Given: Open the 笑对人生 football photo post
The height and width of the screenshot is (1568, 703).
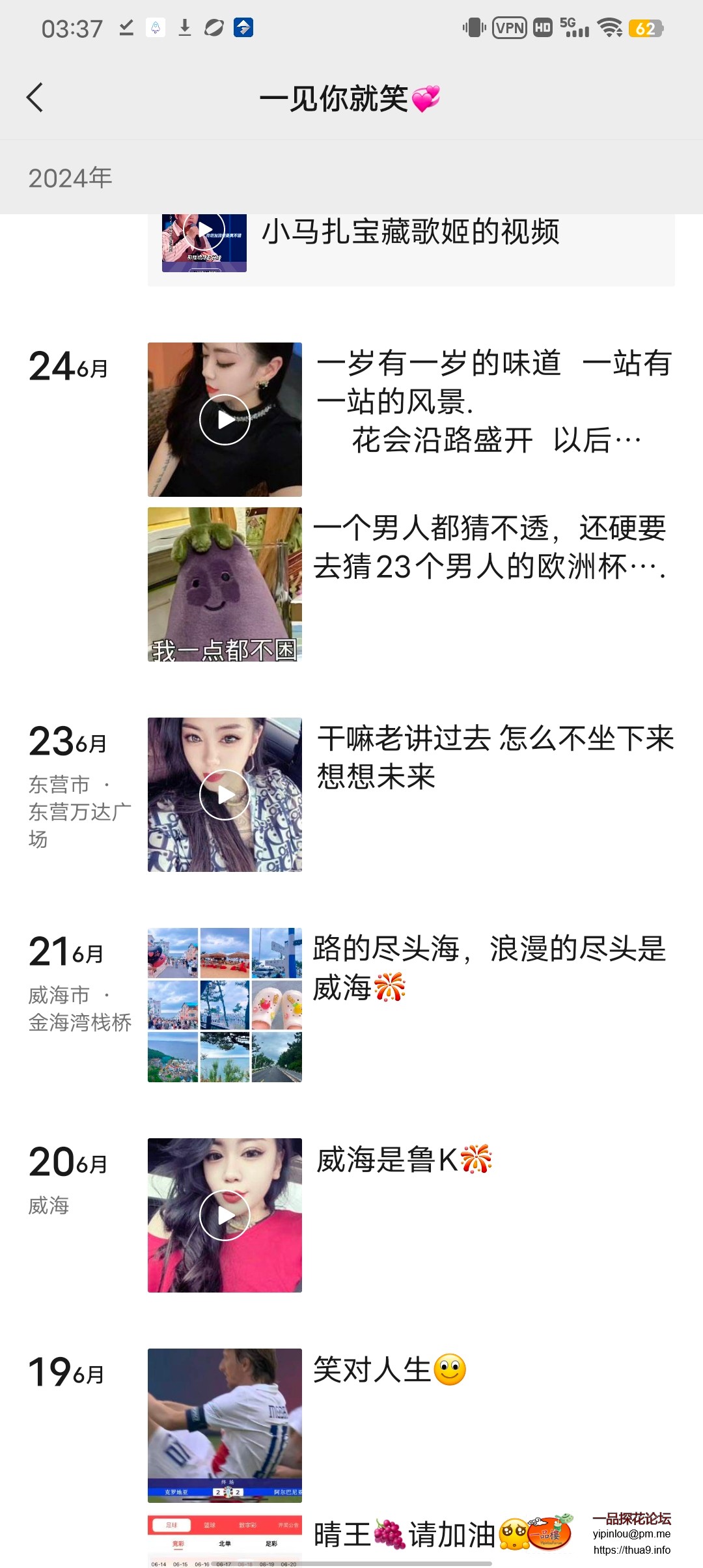Looking at the screenshot, I should point(225,1425).
